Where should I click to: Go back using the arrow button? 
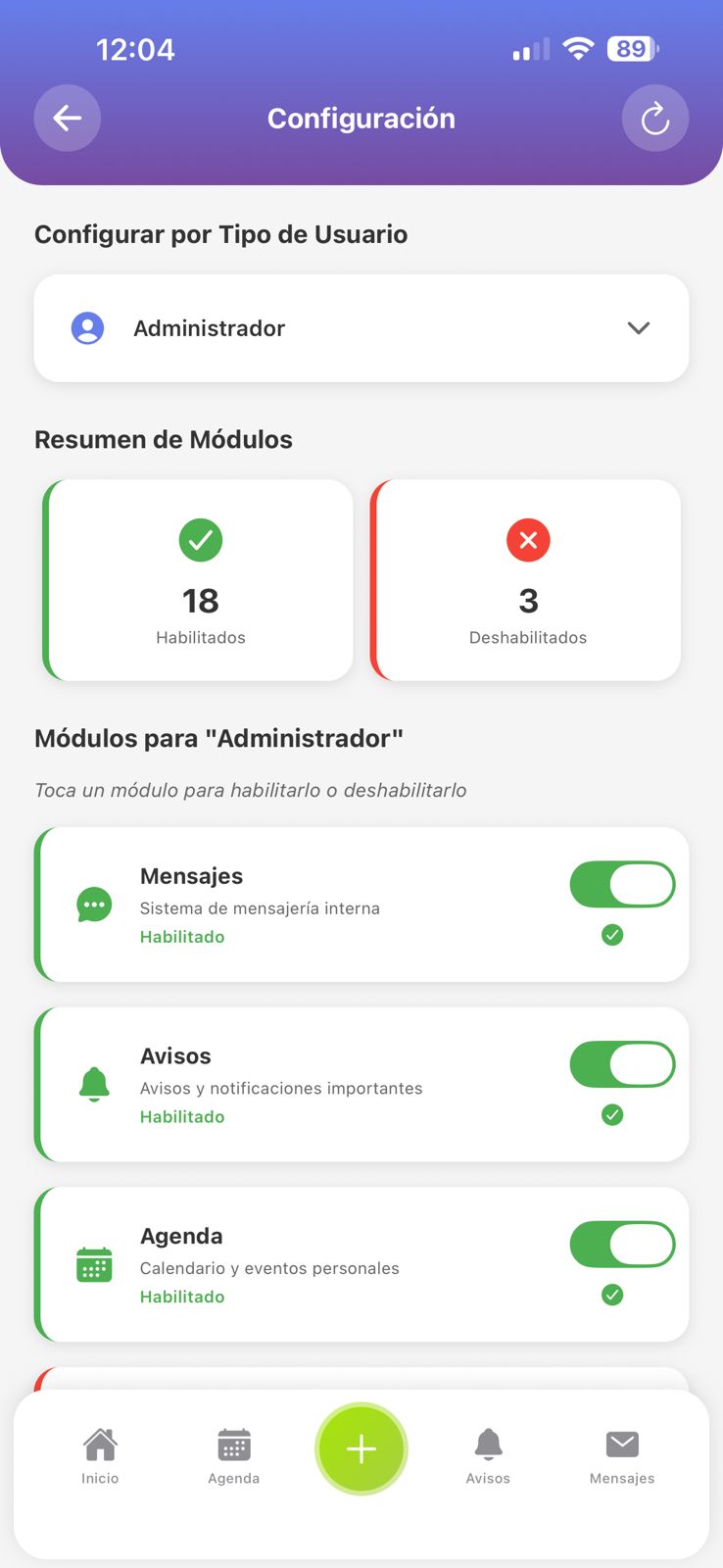(68, 119)
